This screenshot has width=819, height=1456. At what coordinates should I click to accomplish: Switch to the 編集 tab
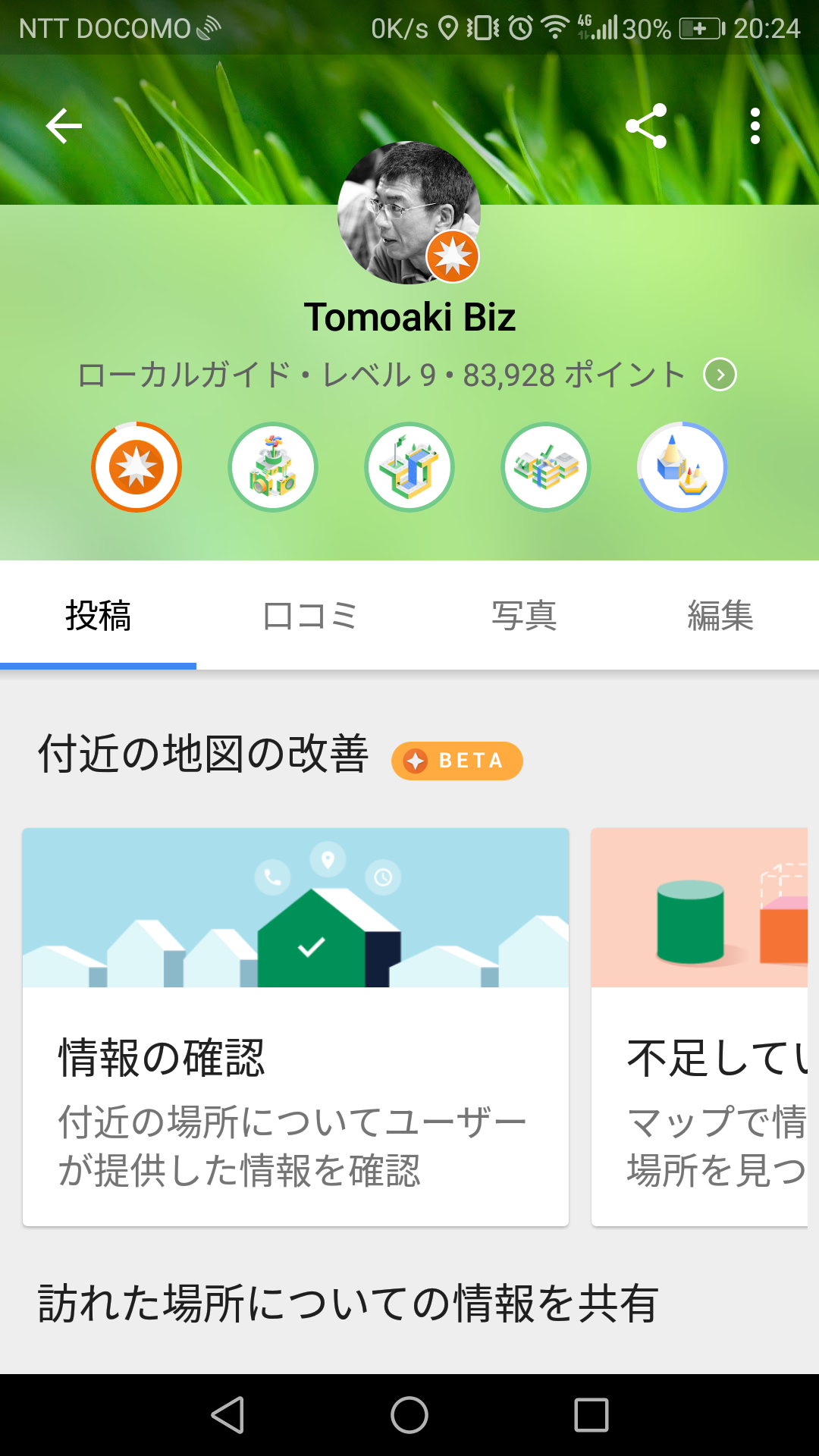click(x=720, y=616)
